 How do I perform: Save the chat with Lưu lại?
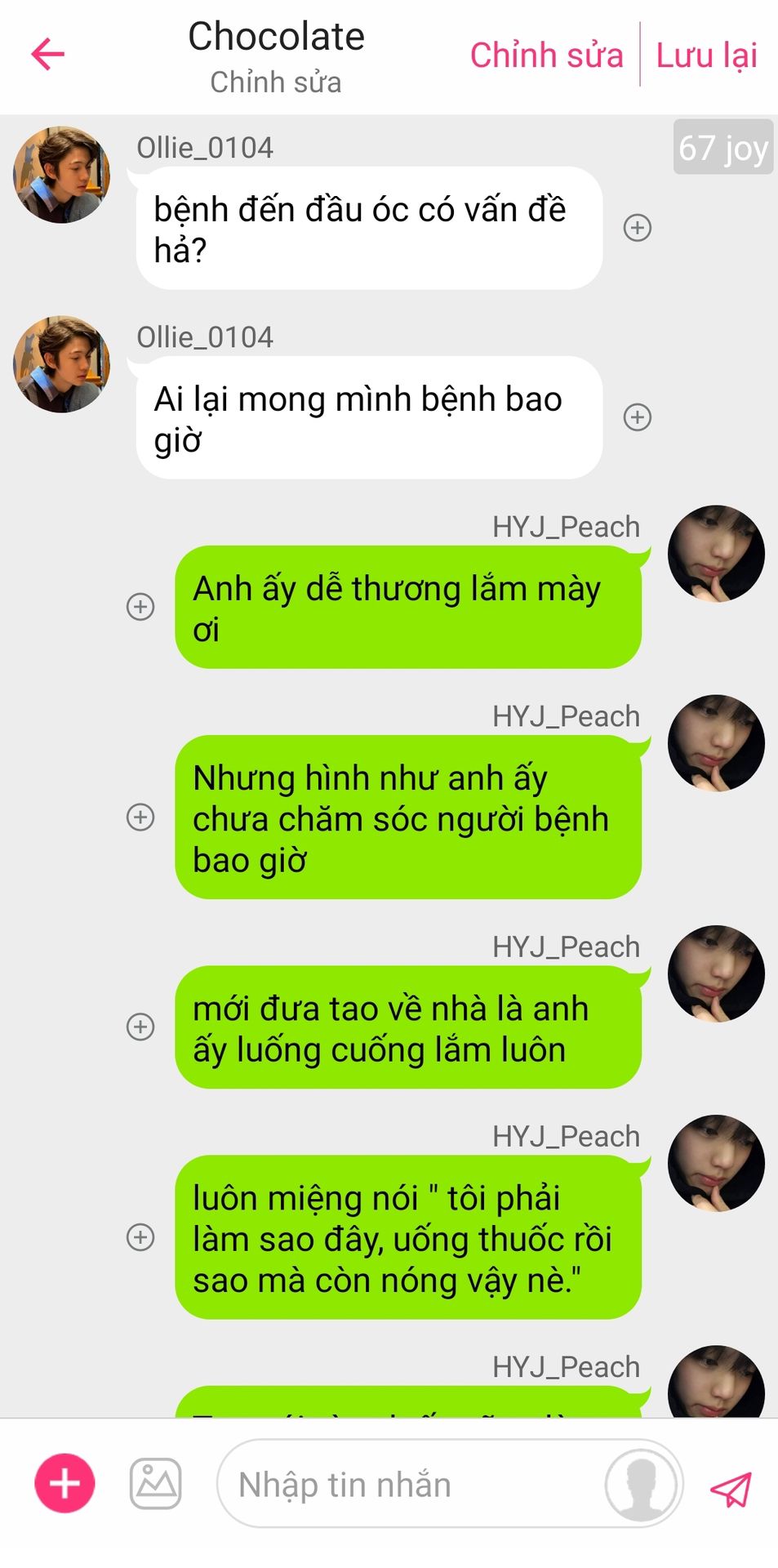point(706,56)
